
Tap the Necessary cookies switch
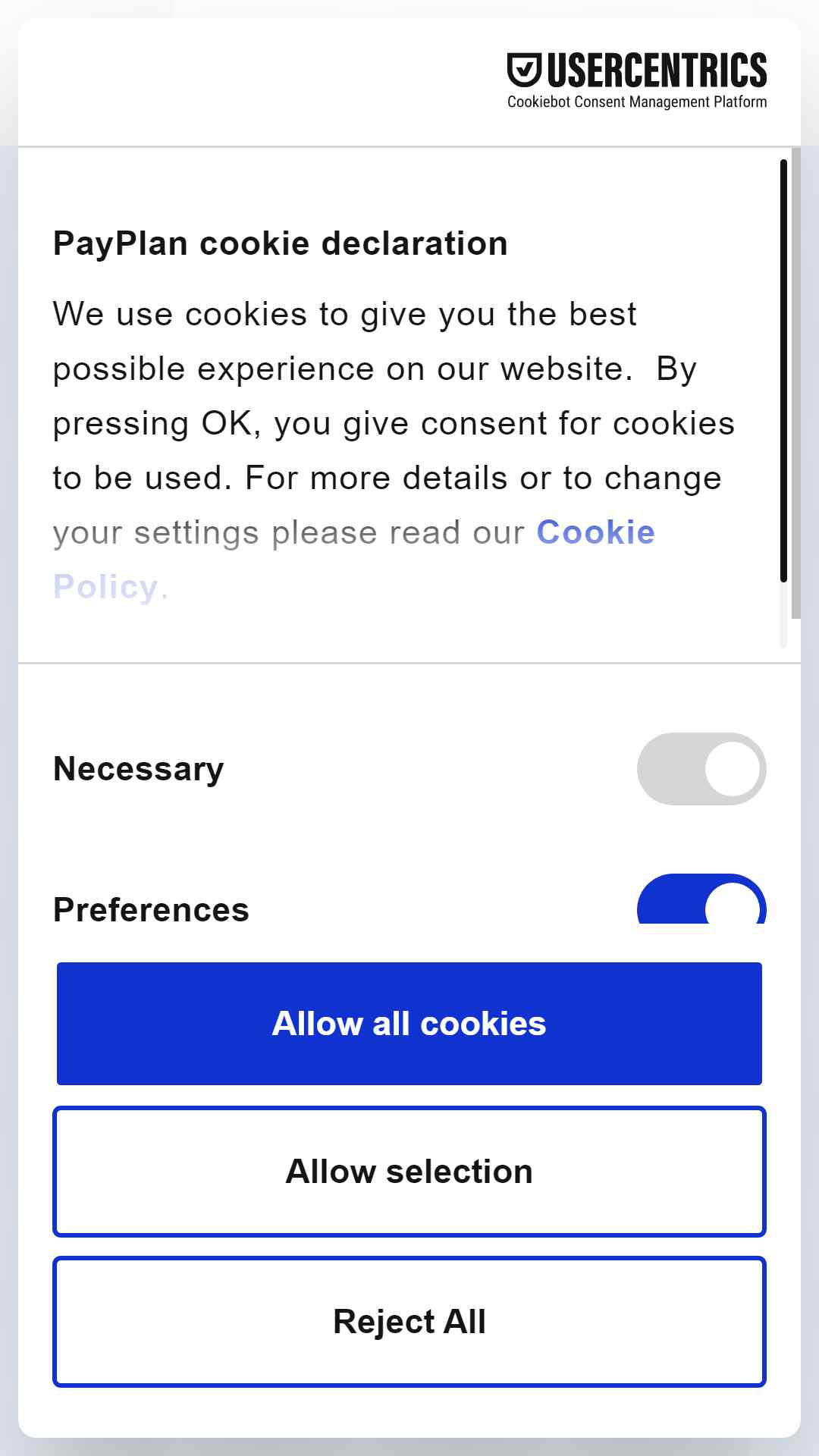click(701, 769)
